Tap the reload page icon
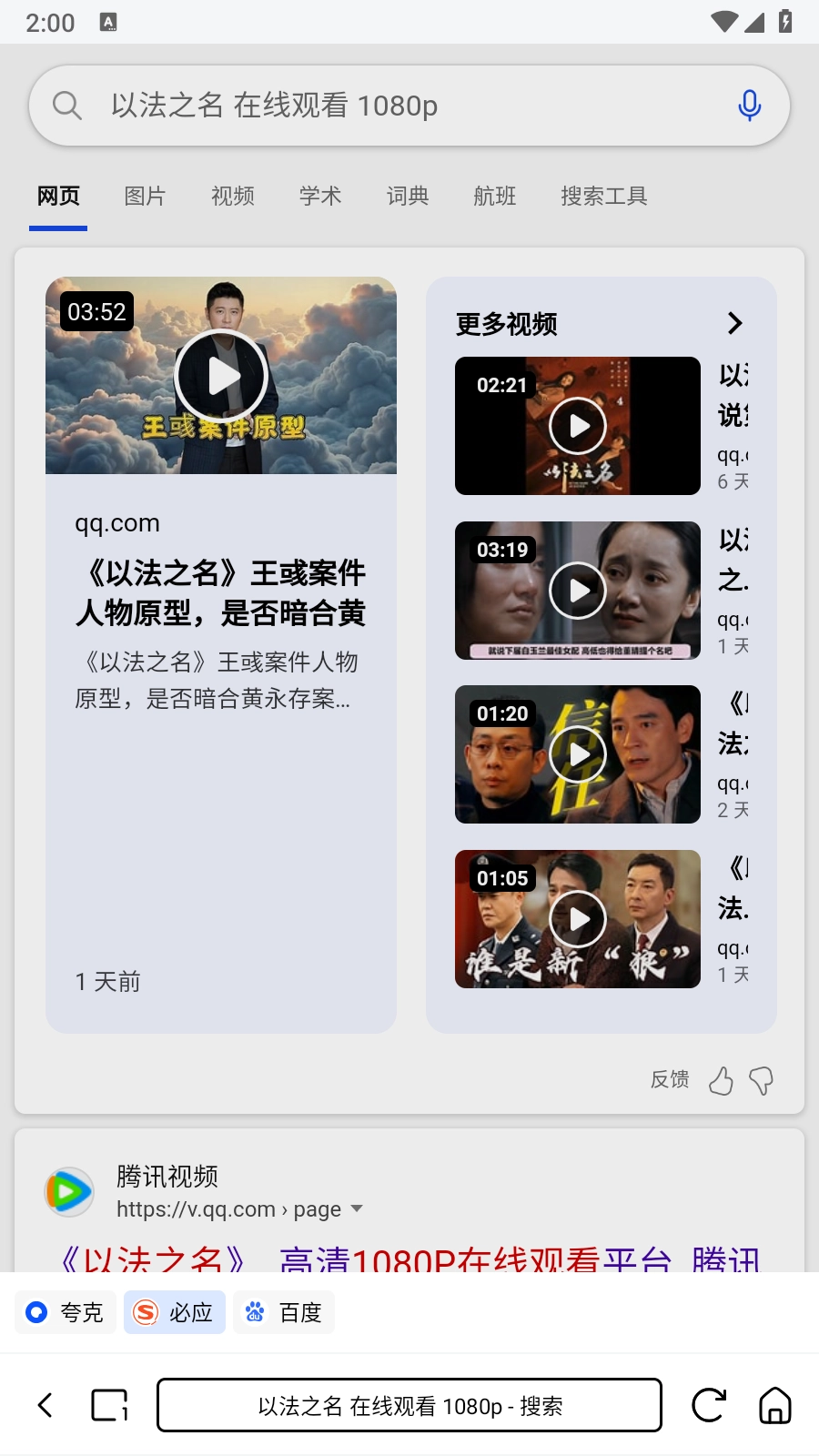This screenshot has width=819, height=1456. click(711, 1405)
